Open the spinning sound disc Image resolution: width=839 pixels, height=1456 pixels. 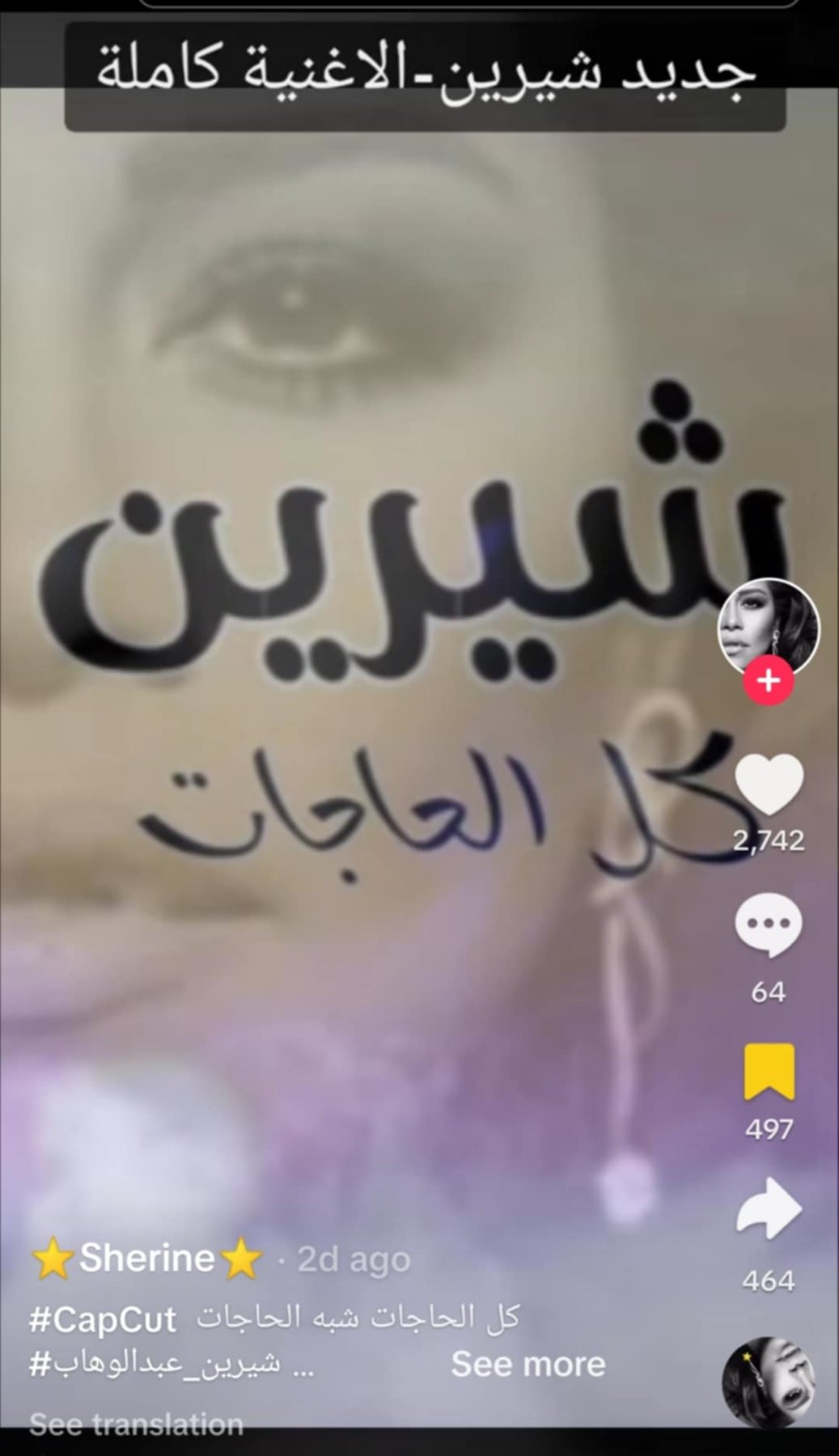pos(769,1382)
